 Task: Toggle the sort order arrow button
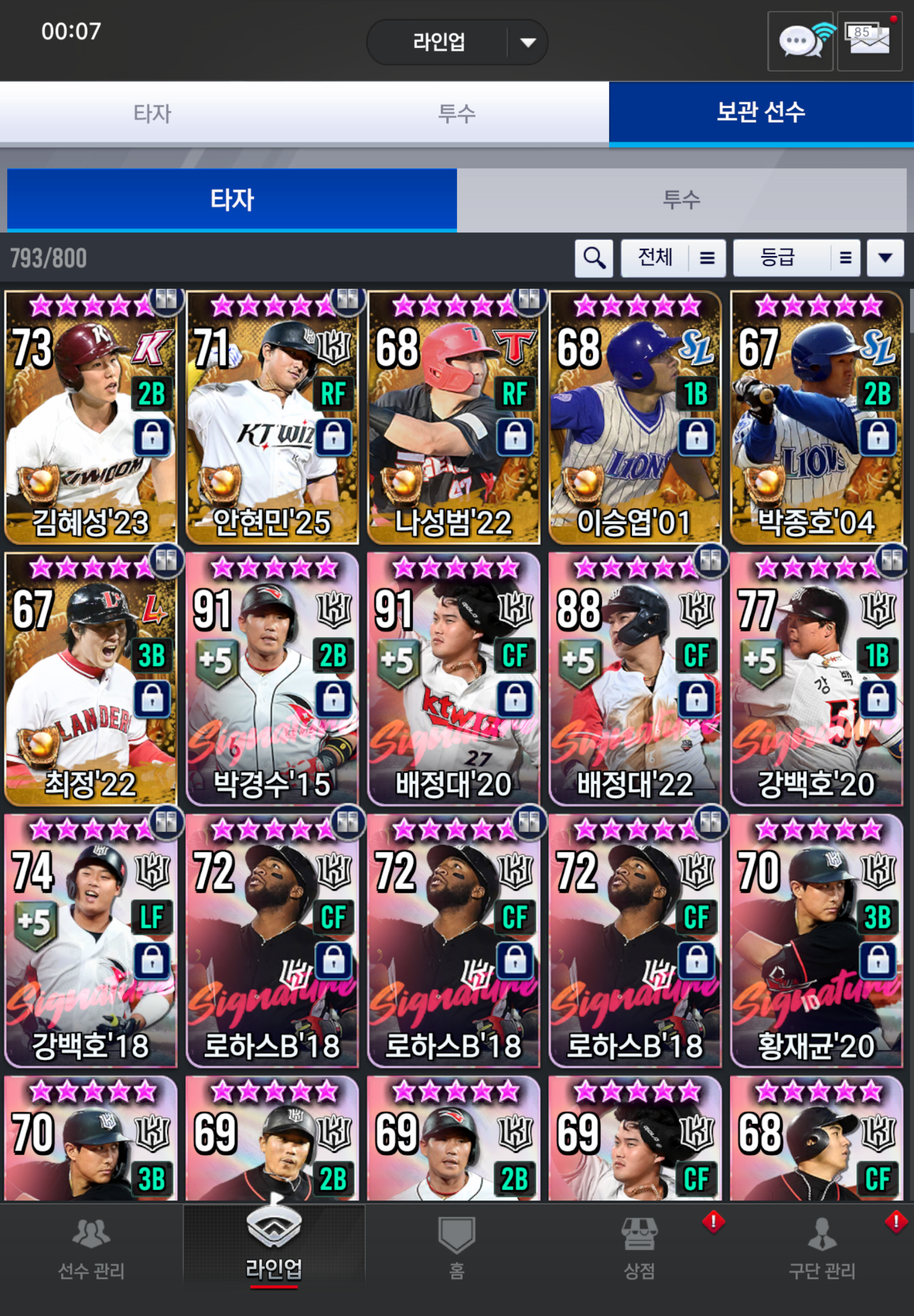click(885, 258)
